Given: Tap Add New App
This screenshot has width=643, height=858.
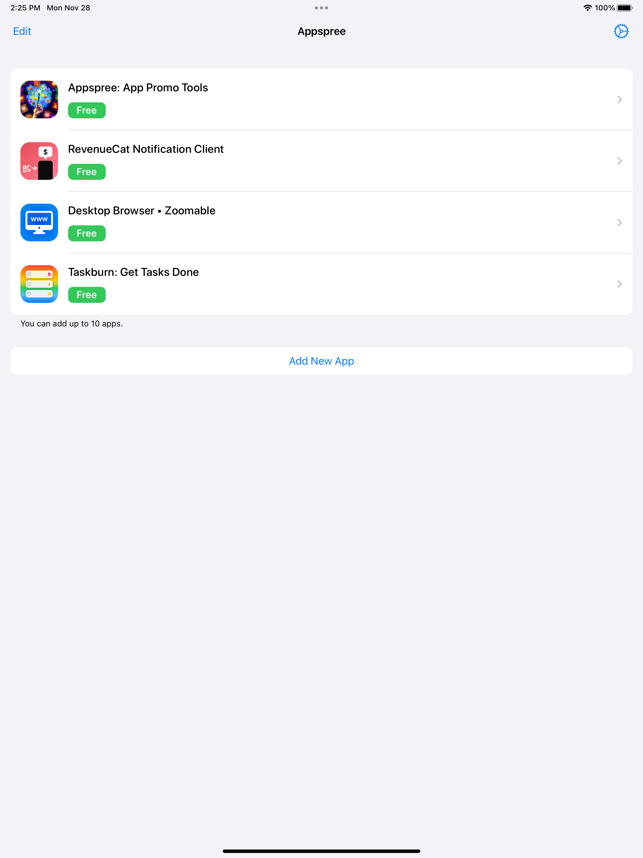Looking at the screenshot, I should pyautogui.click(x=321, y=361).
